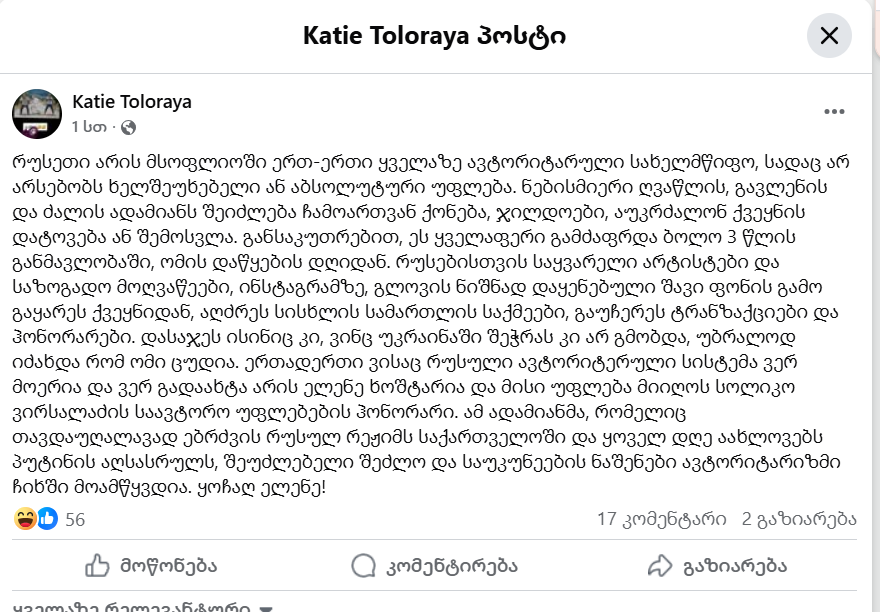880x612 pixels.
Task: Open Katie Toloraya's profile picture
Action: [x=37, y=113]
